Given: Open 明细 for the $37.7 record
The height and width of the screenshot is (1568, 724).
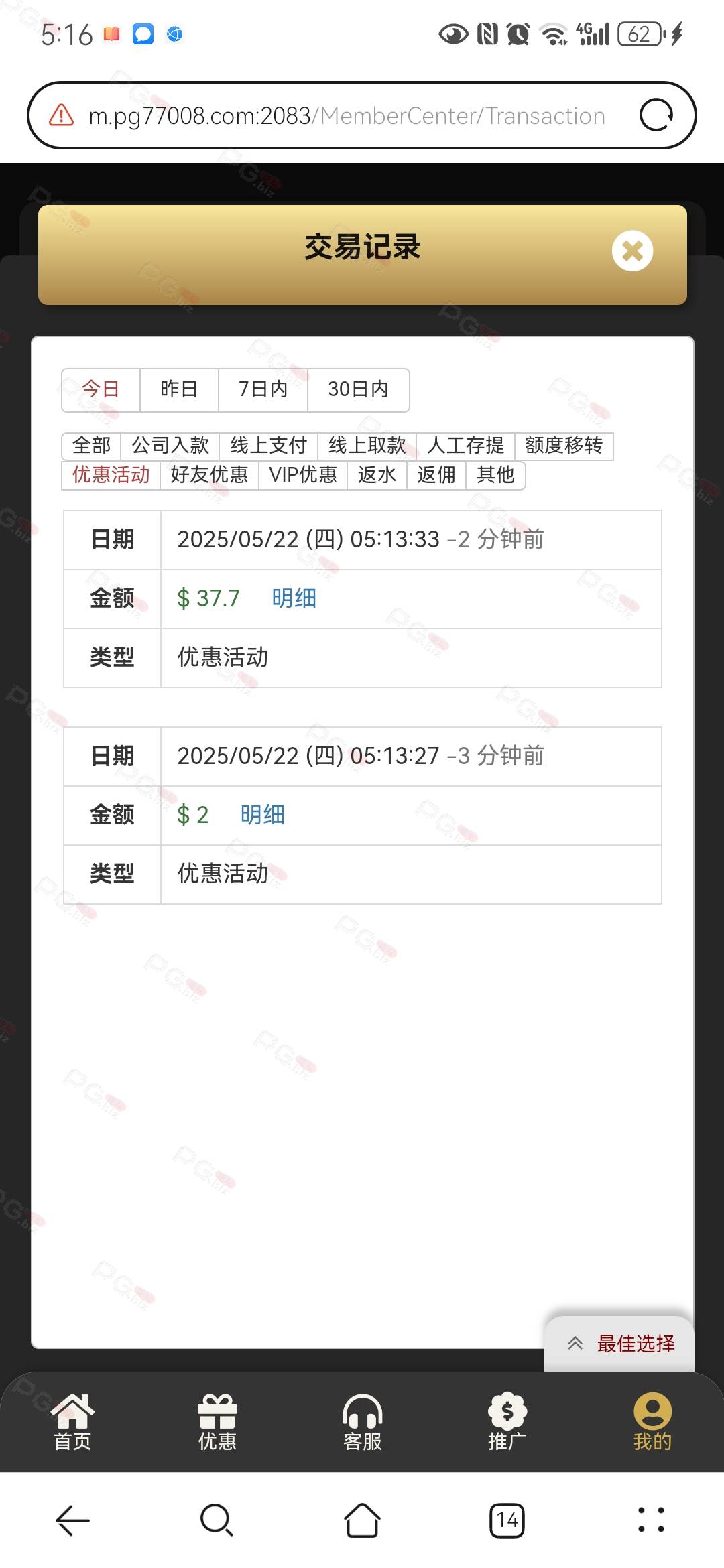Looking at the screenshot, I should (294, 598).
